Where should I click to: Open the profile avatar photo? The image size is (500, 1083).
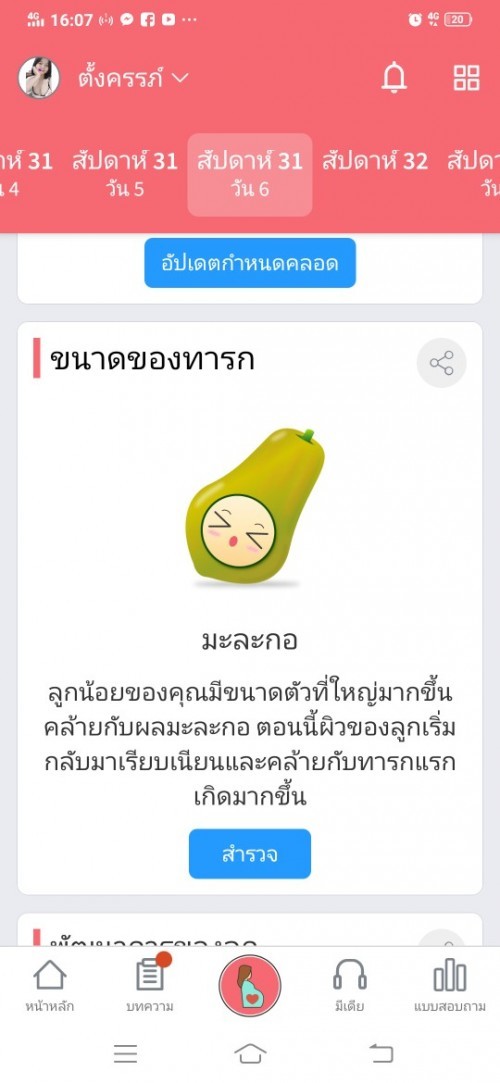[39, 77]
